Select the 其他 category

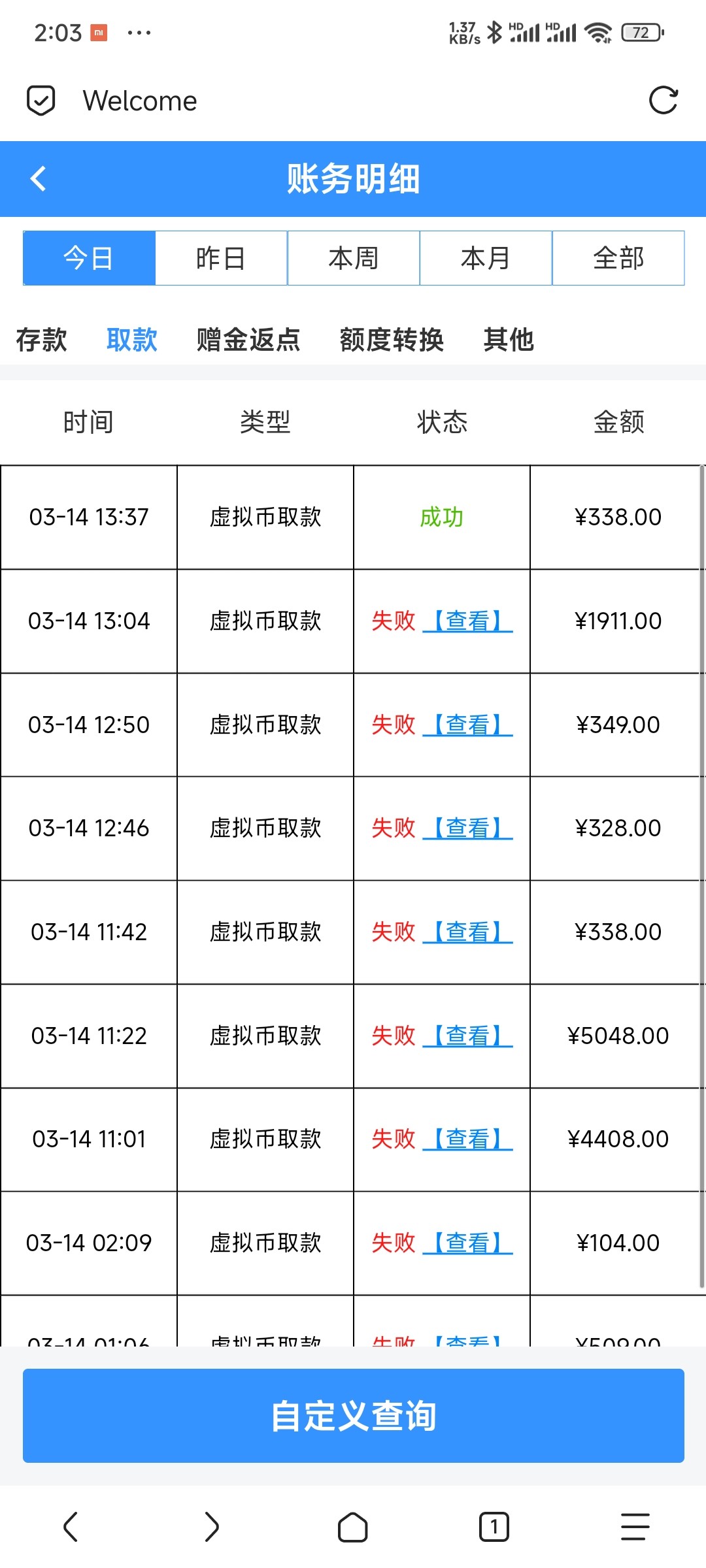(x=509, y=339)
